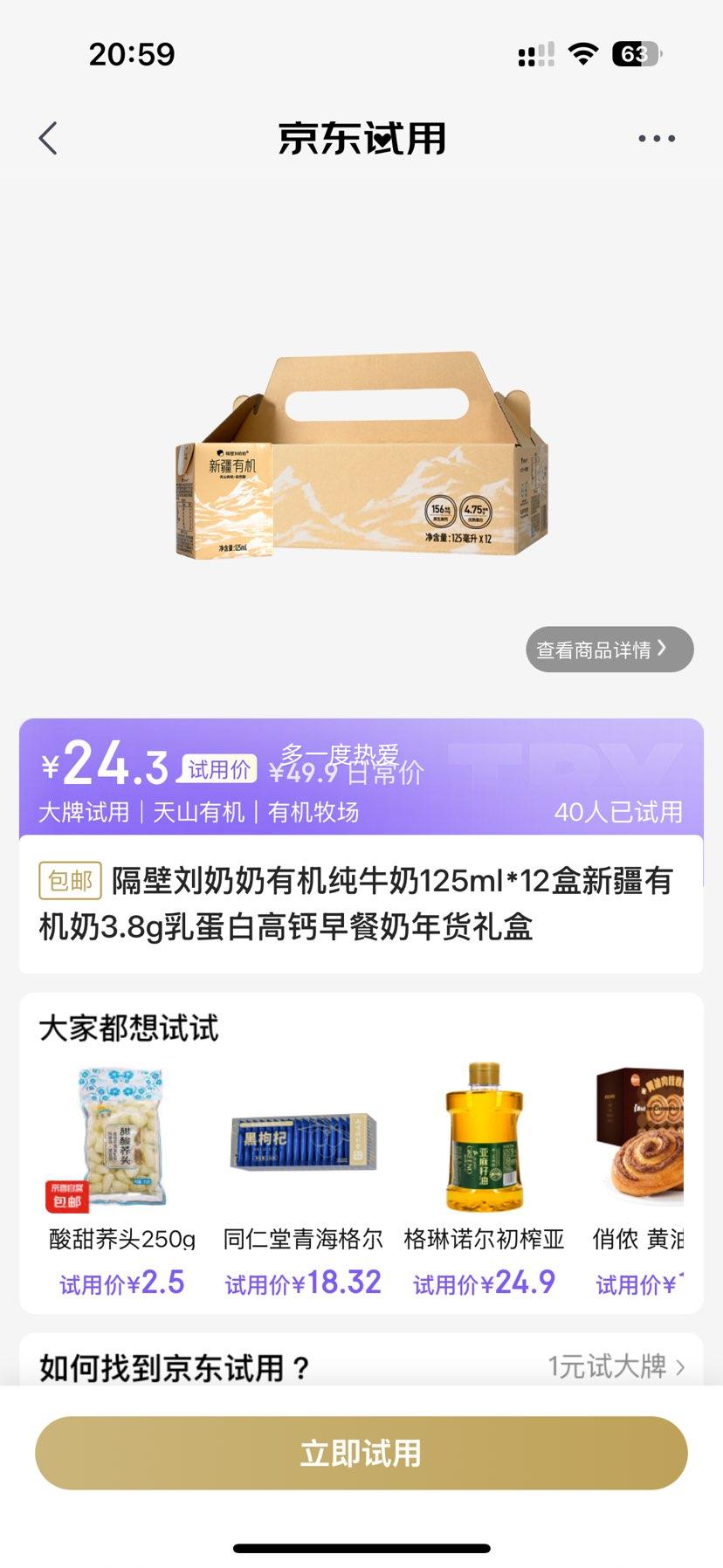Open the more options ellipsis menu
The width and height of the screenshot is (723, 1568).
[x=658, y=137]
